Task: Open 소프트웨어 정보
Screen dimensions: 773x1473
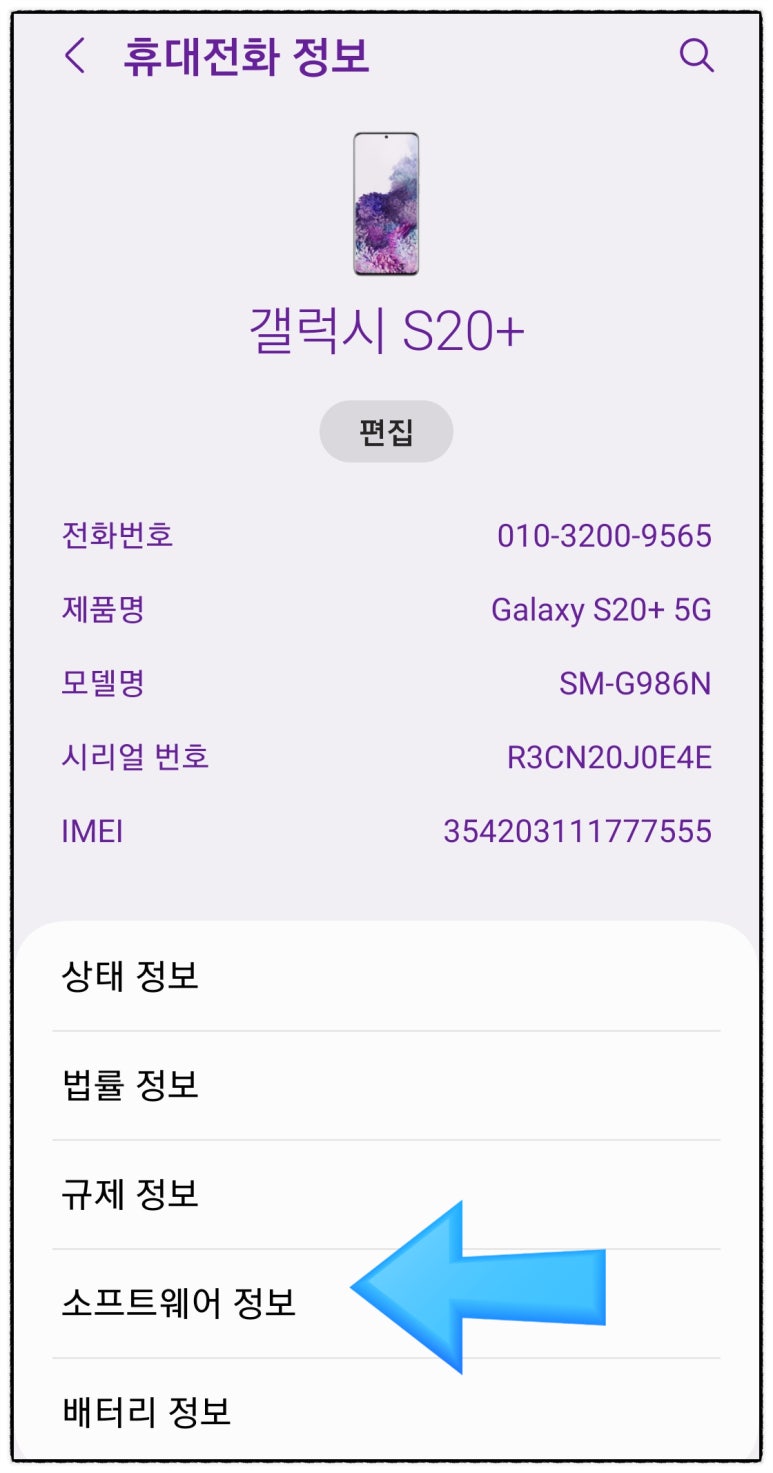Action: [386, 1303]
